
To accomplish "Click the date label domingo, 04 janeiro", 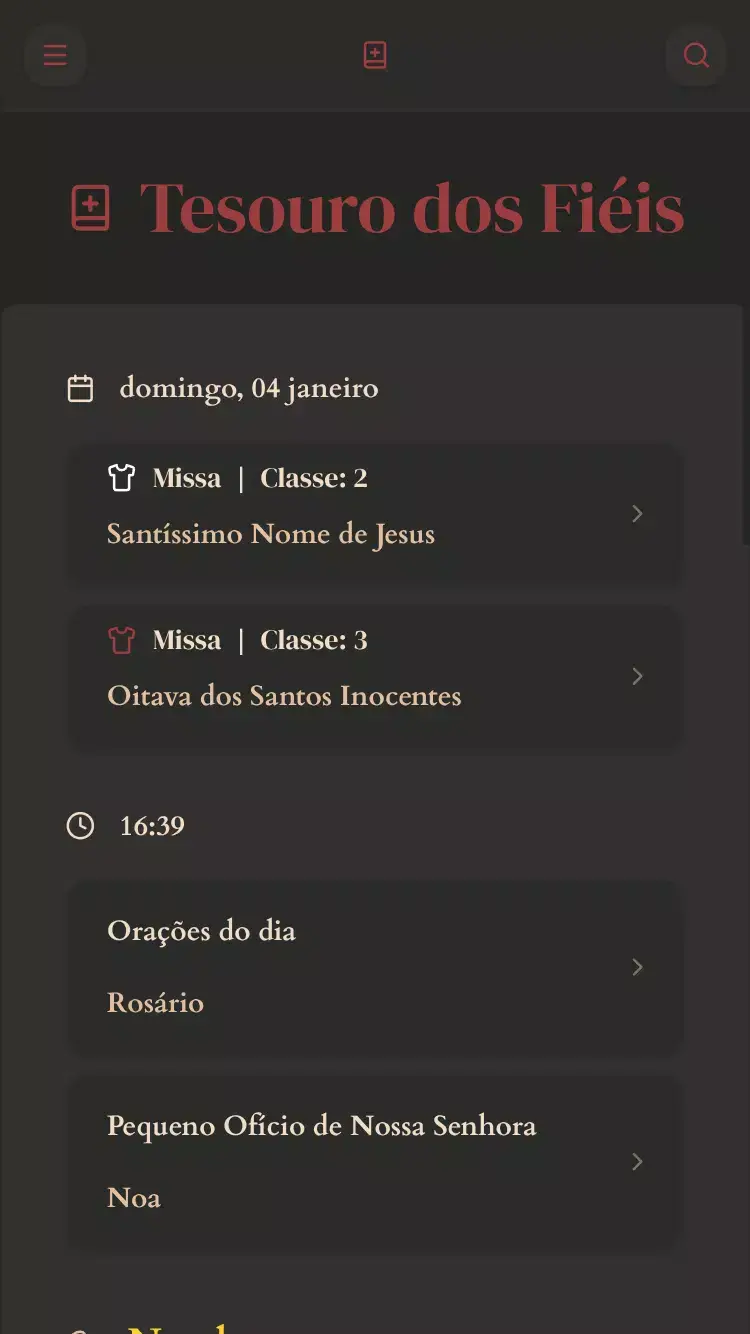I will coord(249,388).
